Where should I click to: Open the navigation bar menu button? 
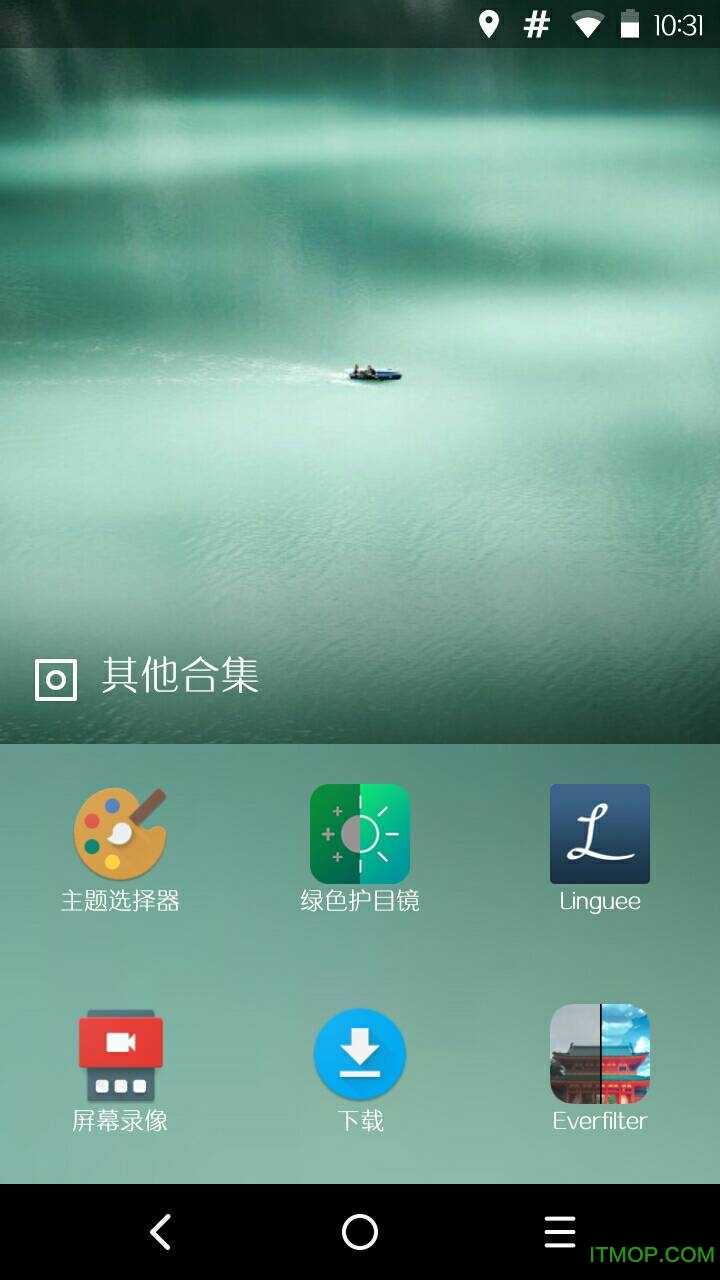(x=560, y=1232)
